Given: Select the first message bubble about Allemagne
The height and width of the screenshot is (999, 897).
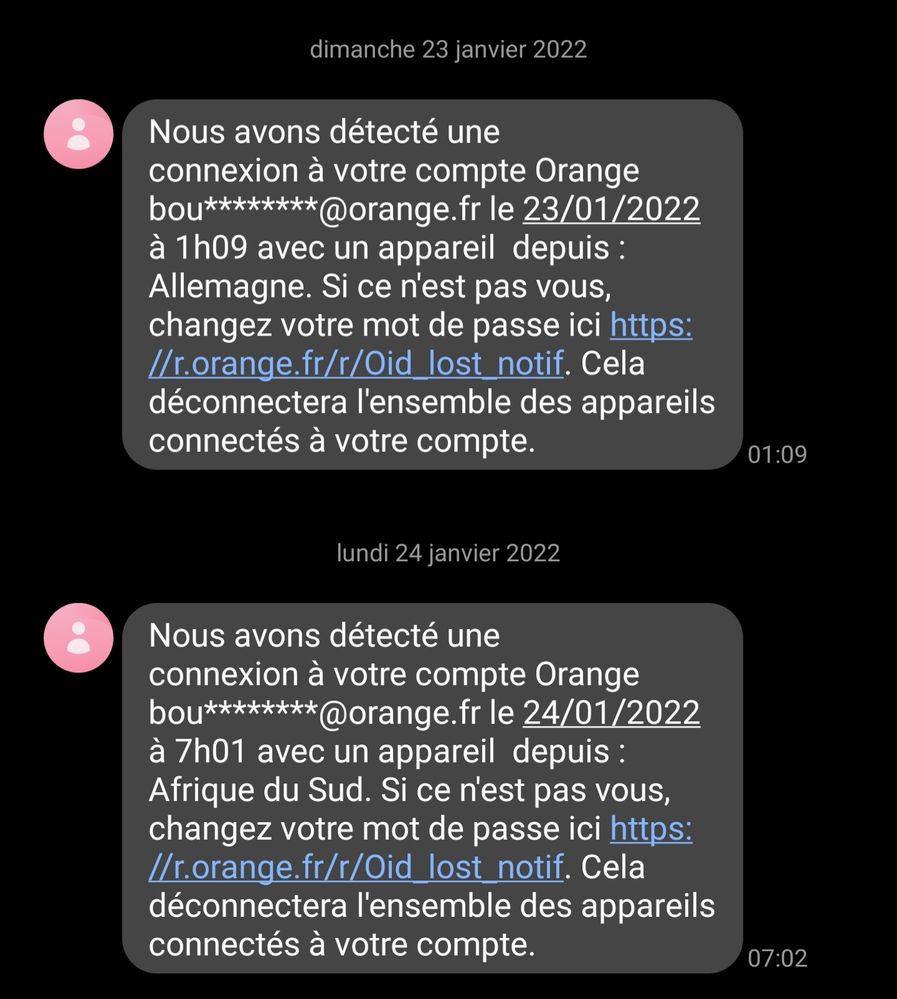Looking at the screenshot, I should pyautogui.click(x=430, y=285).
